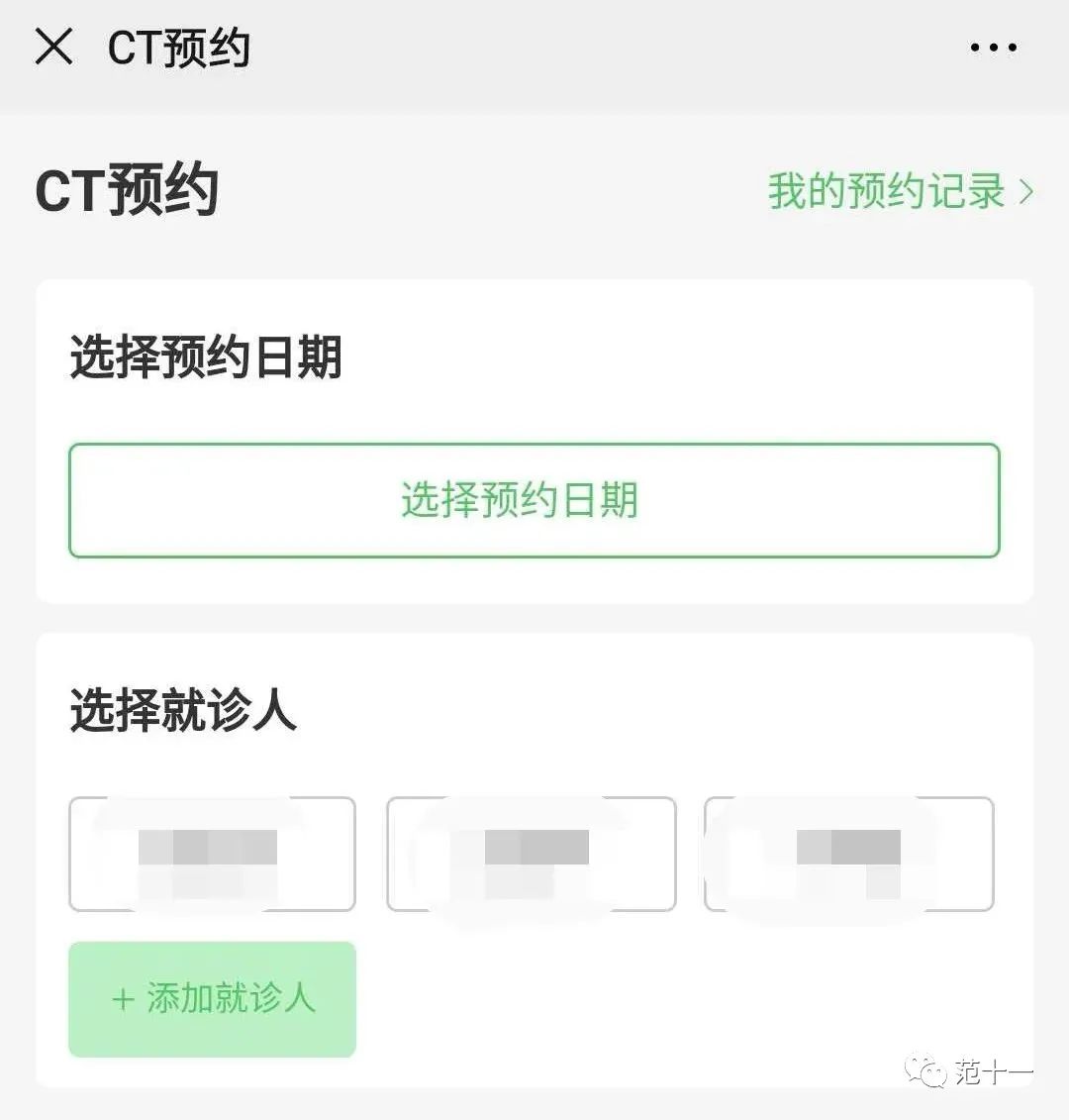Tap the three-dots icon at top right

click(993, 47)
